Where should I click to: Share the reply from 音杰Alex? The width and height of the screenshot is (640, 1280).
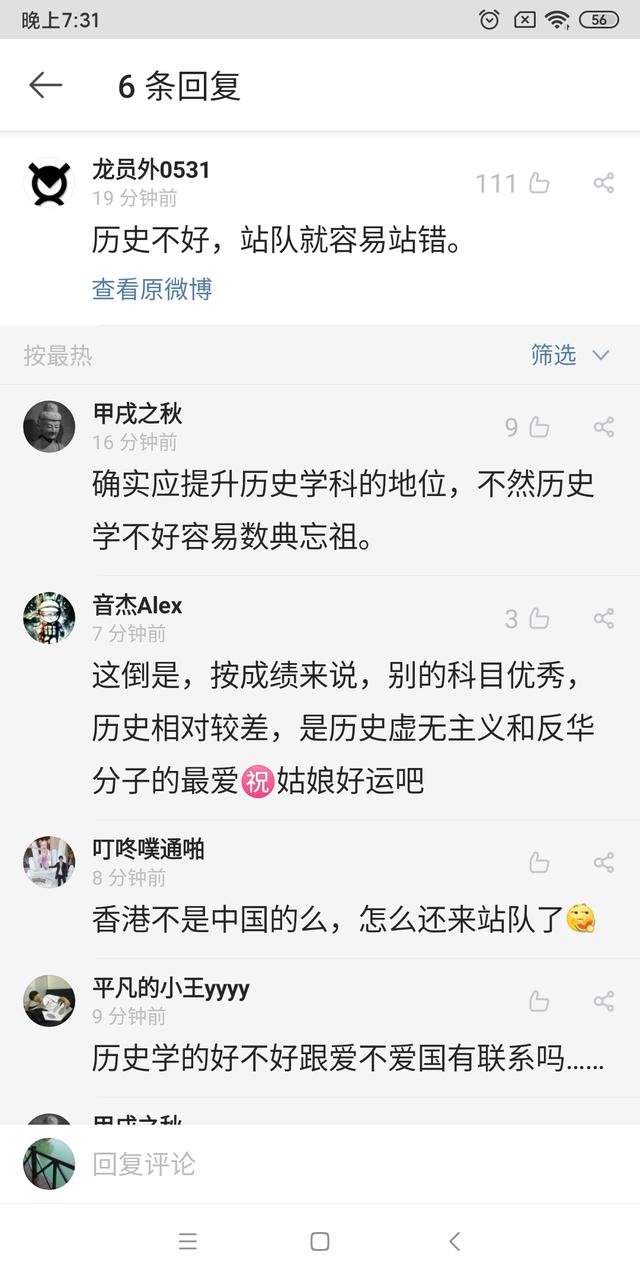(x=603, y=619)
